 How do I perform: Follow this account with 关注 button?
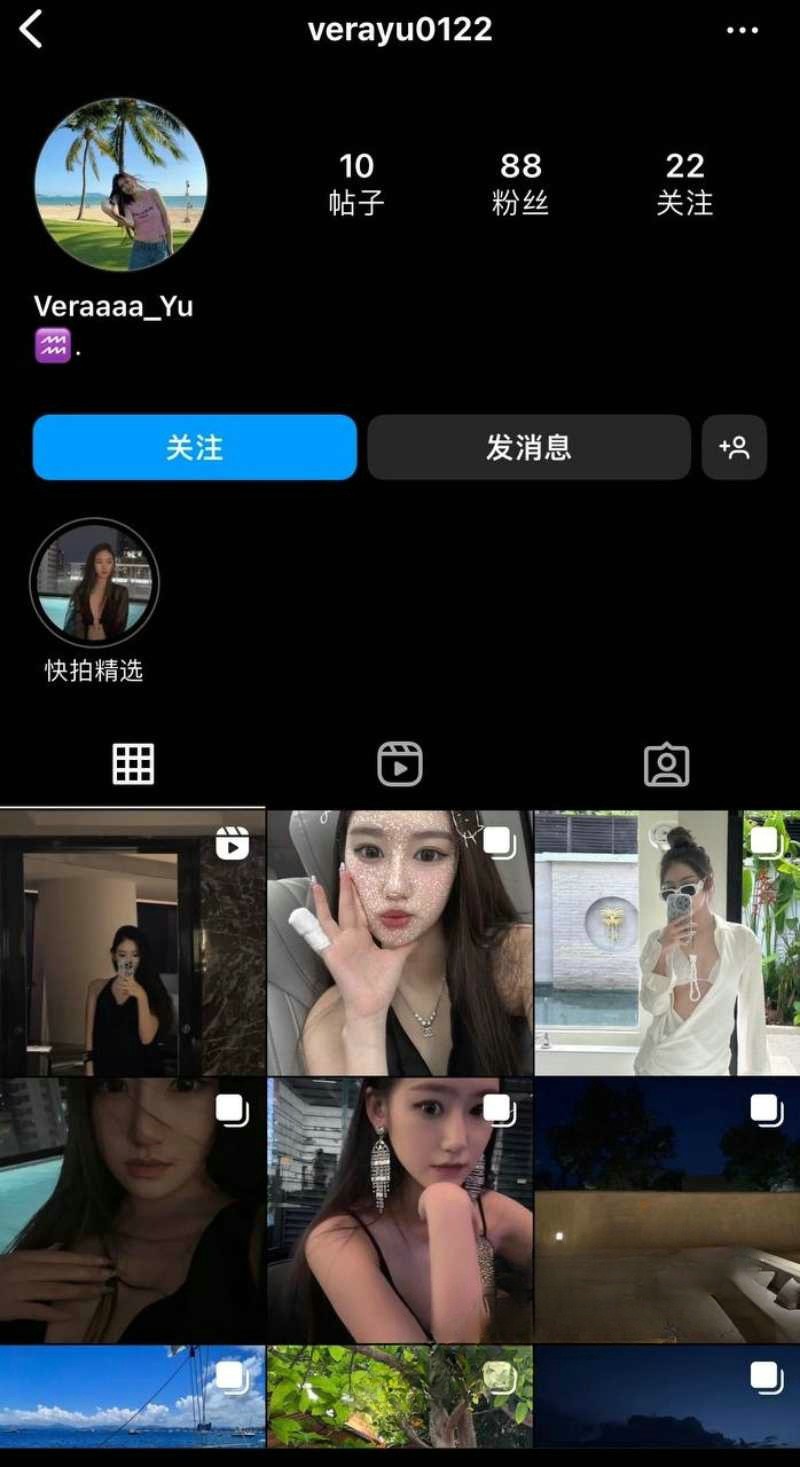pos(195,447)
